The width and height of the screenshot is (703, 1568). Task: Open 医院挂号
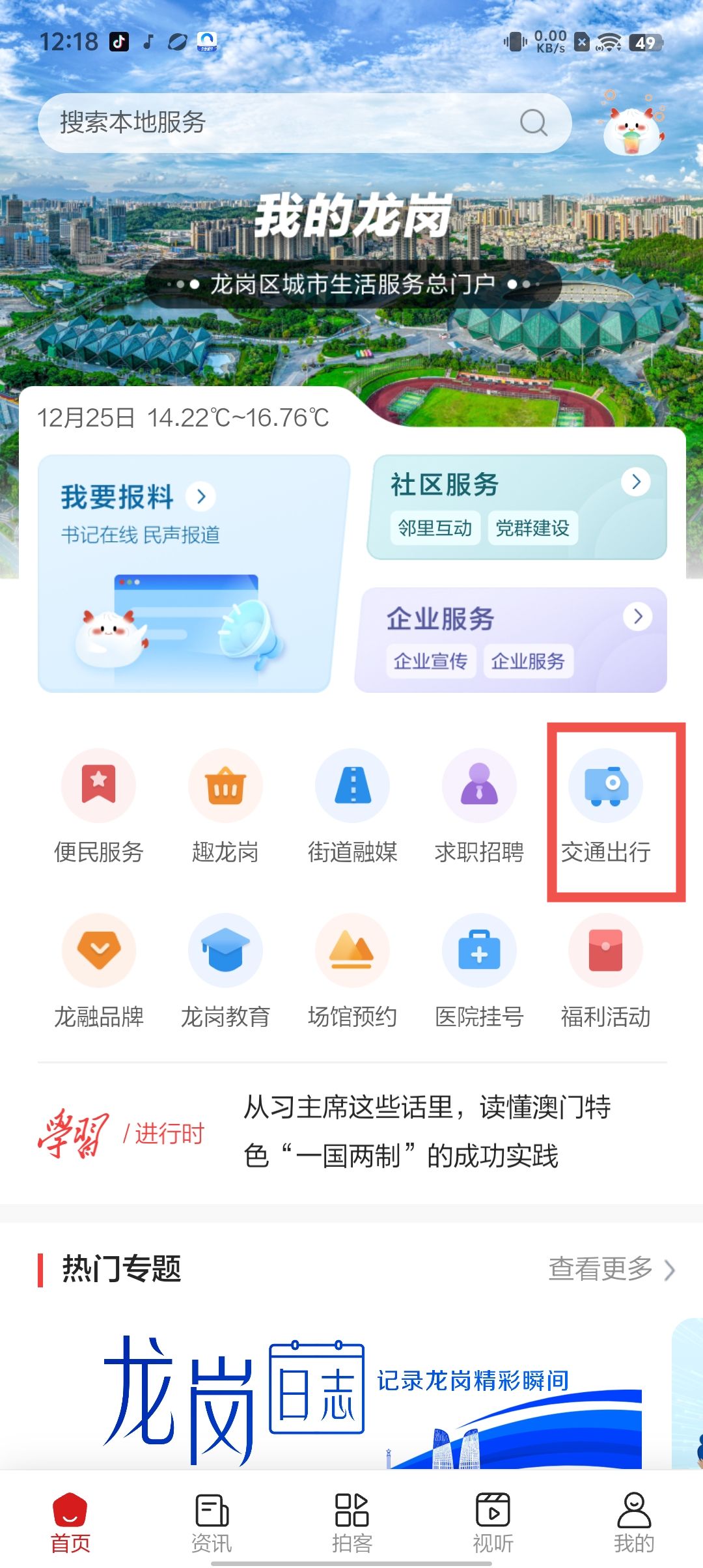479,972
